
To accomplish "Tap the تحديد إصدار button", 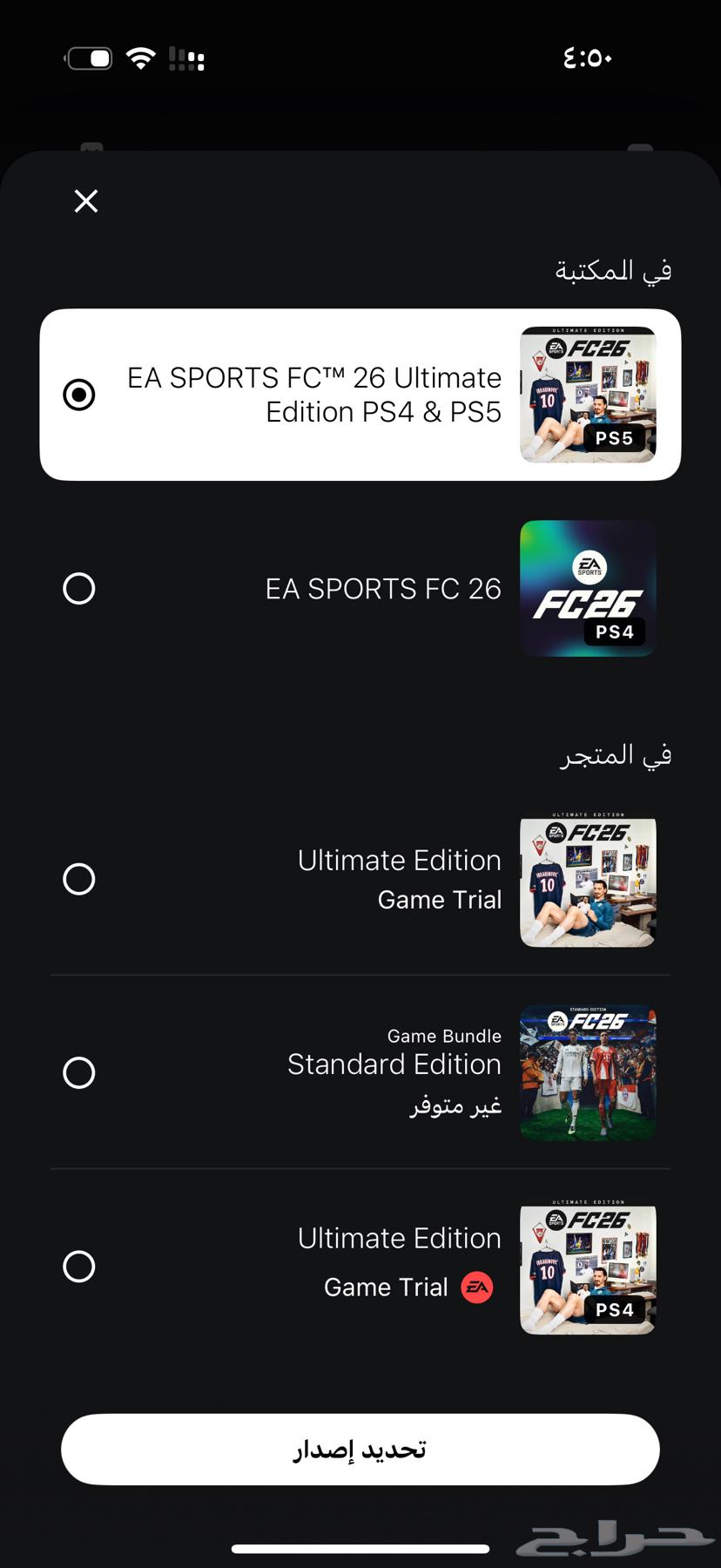I will click(360, 1449).
